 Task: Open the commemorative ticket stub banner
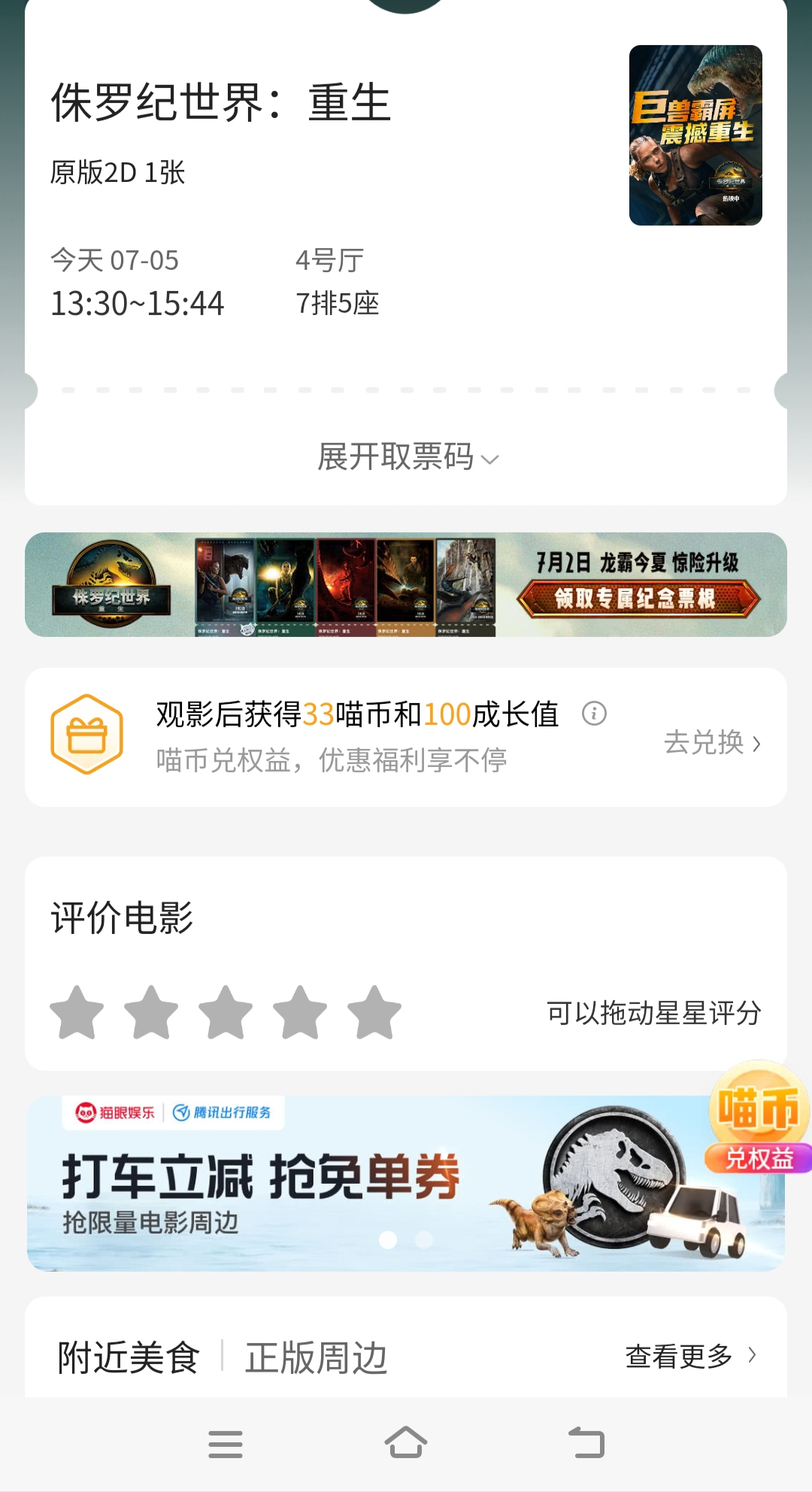click(406, 584)
